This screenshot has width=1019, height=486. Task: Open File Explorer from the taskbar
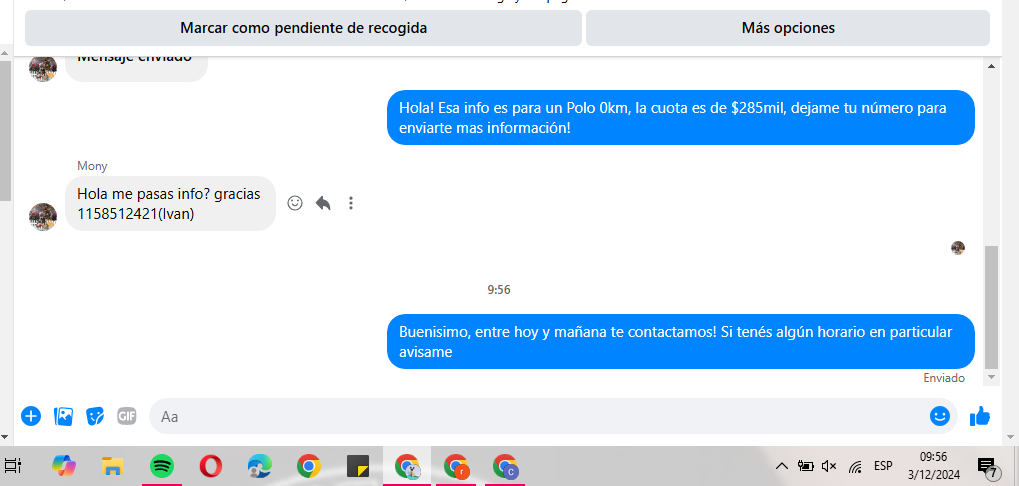[x=113, y=466]
